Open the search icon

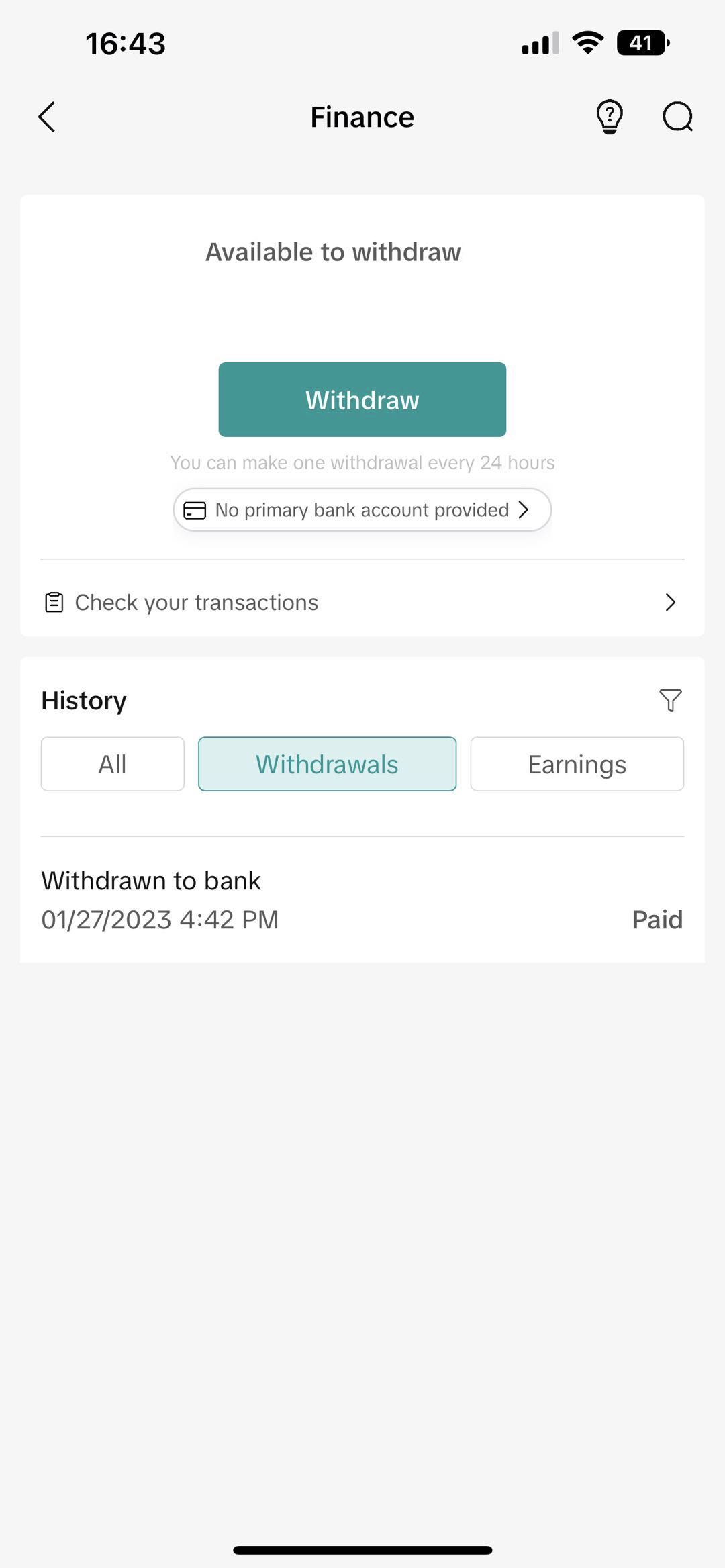(677, 116)
